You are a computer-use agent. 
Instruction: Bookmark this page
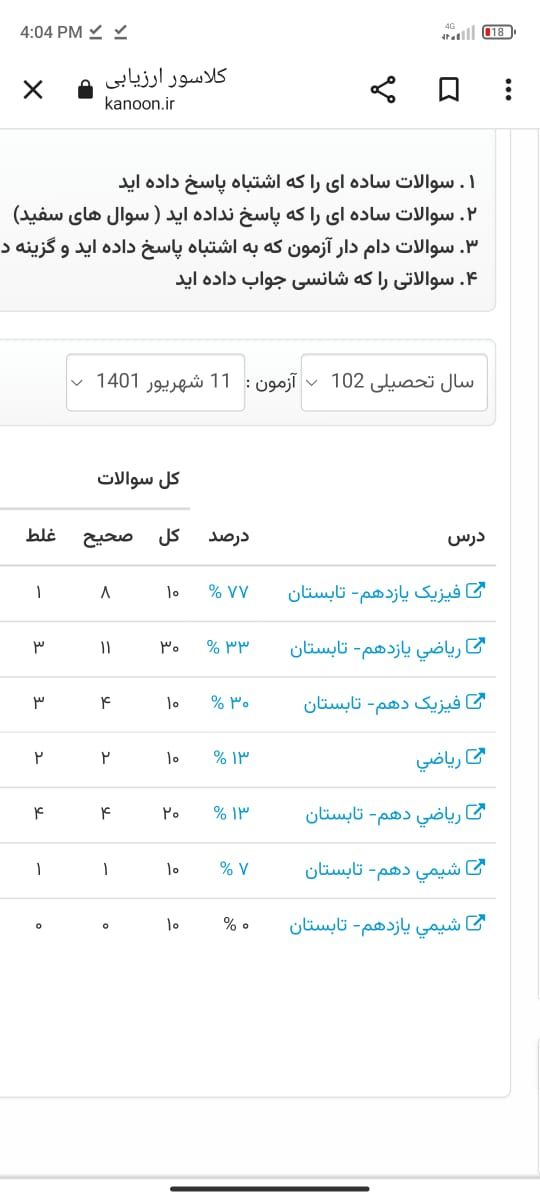[x=448, y=90]
